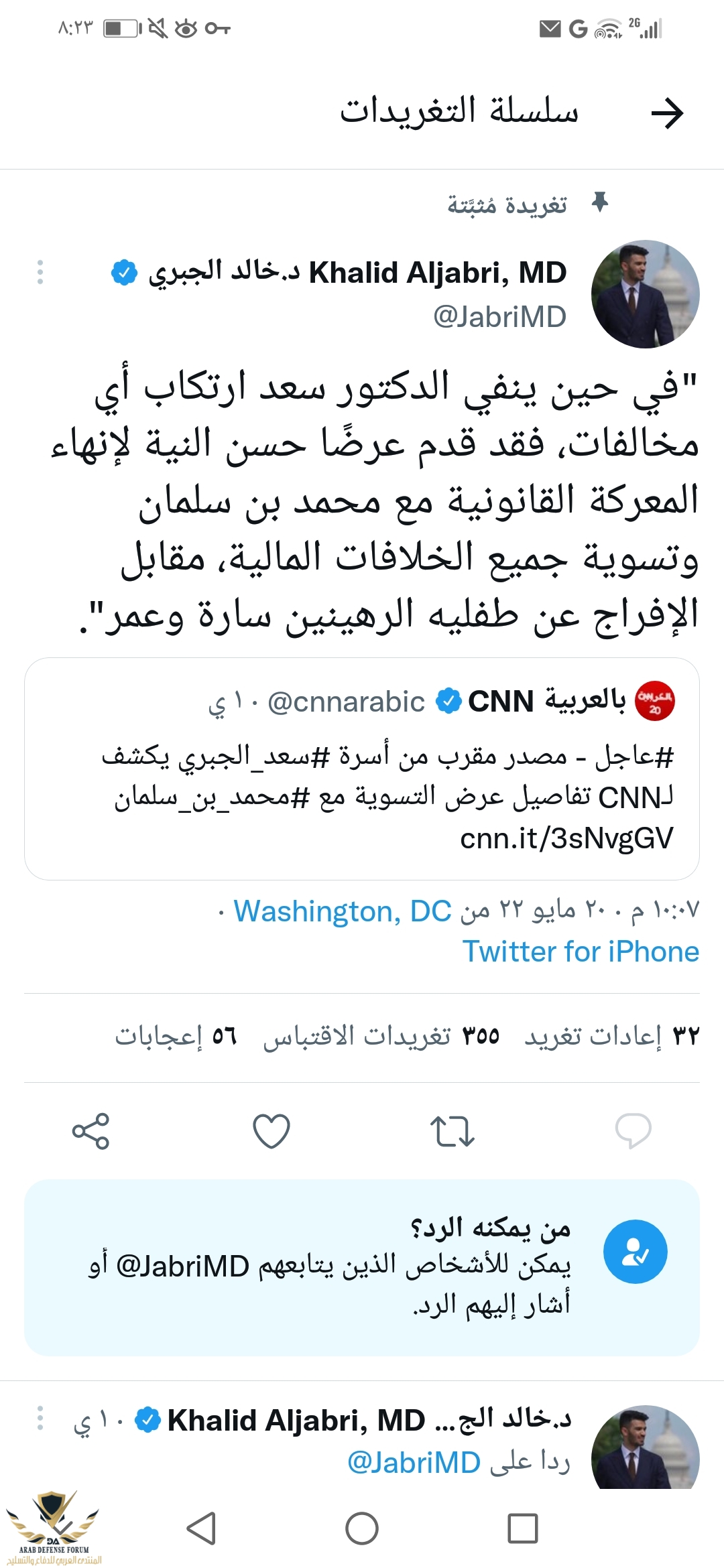Open the @JabriMD mention in the reply
The height and width of the screenshot is (1568, 724).
[414, 1462]
